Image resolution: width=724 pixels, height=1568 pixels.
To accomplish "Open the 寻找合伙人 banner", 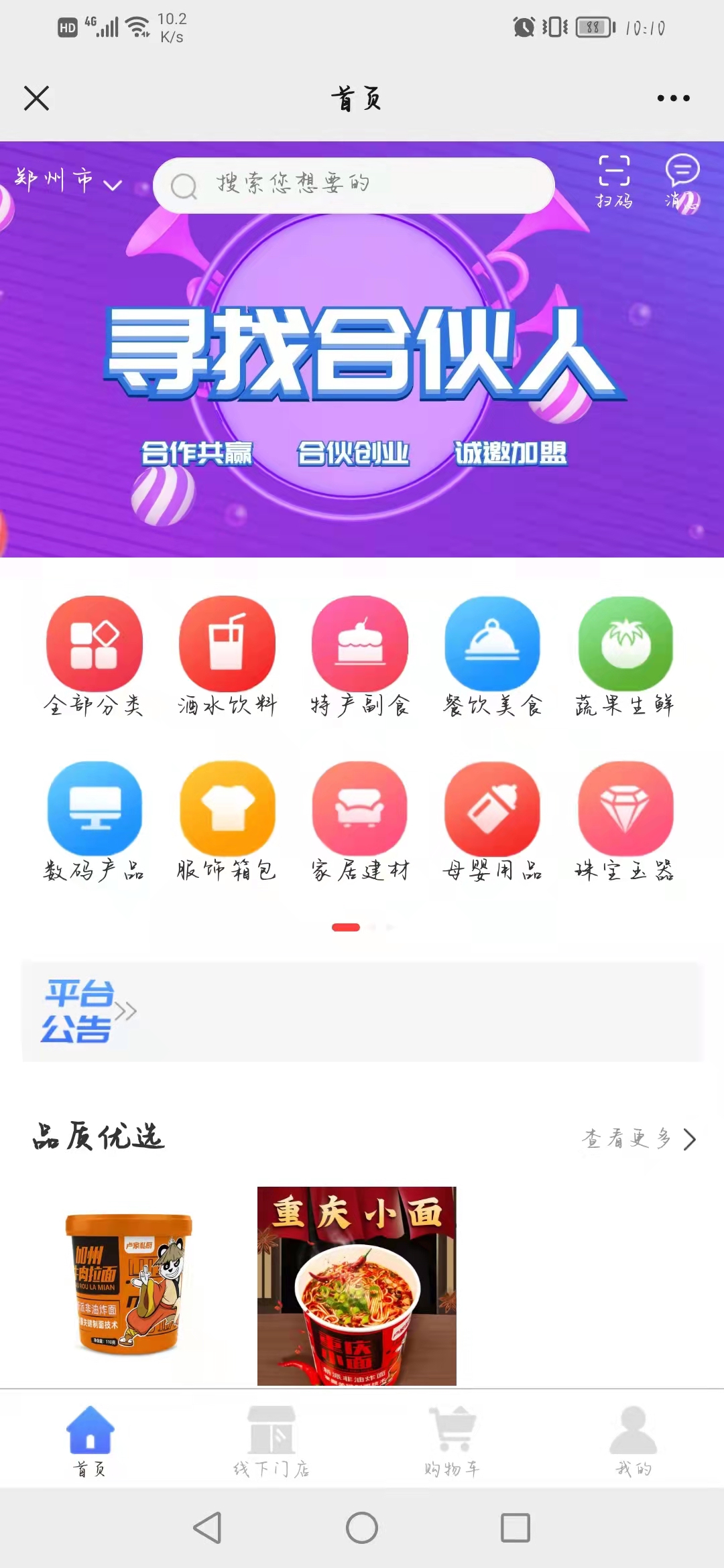I will (x=362, y=375).
